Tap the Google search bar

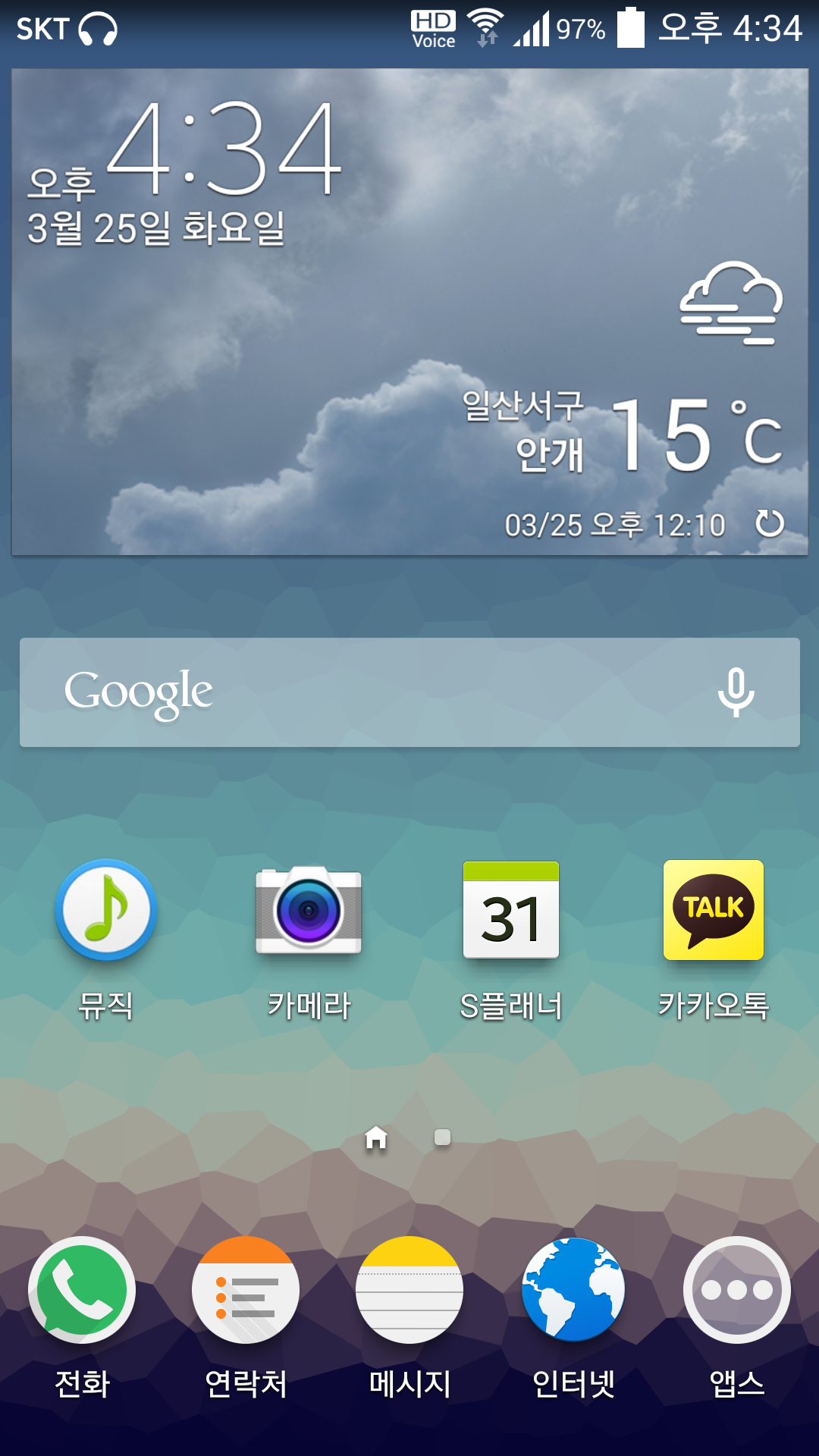click(364, 692)
